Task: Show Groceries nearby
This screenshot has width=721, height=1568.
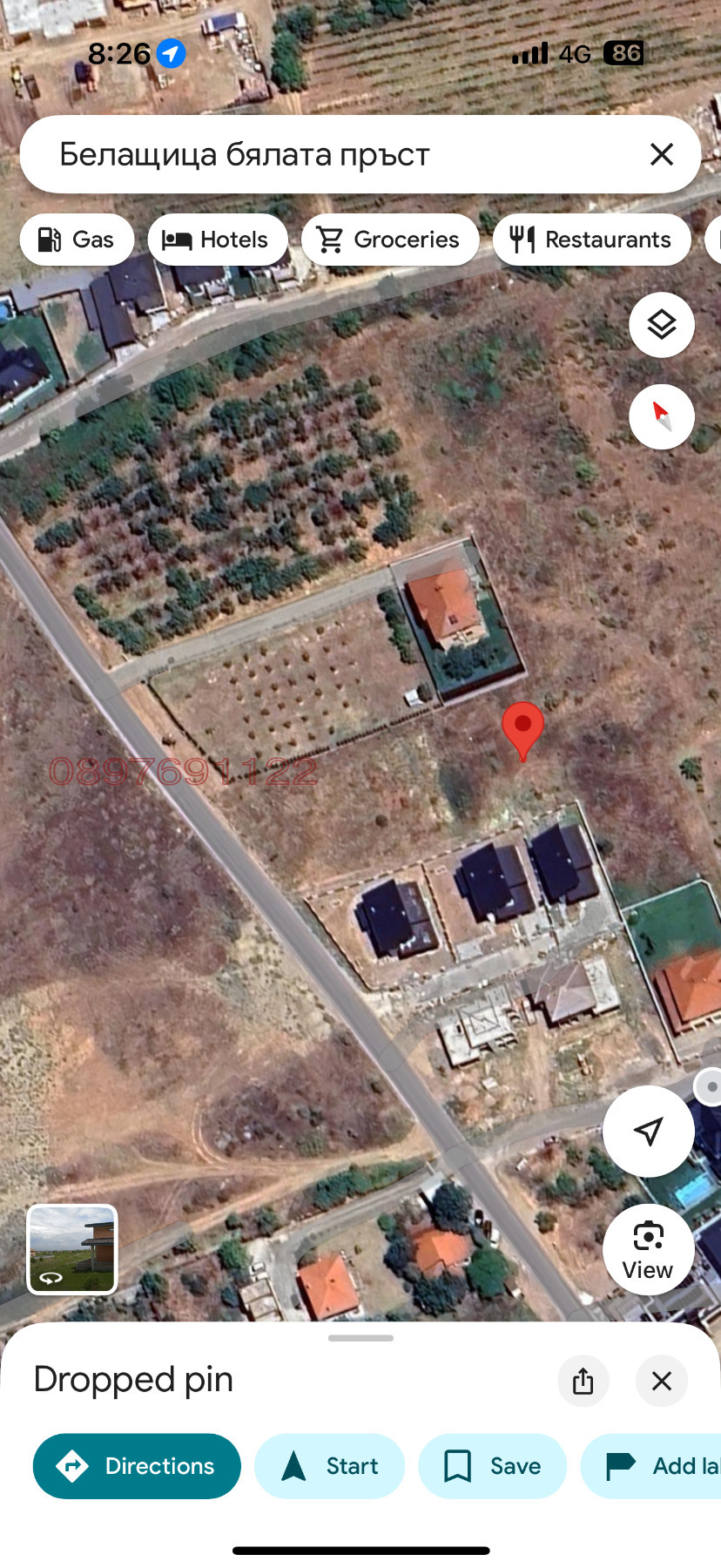Action: click(x=389, y=240)
